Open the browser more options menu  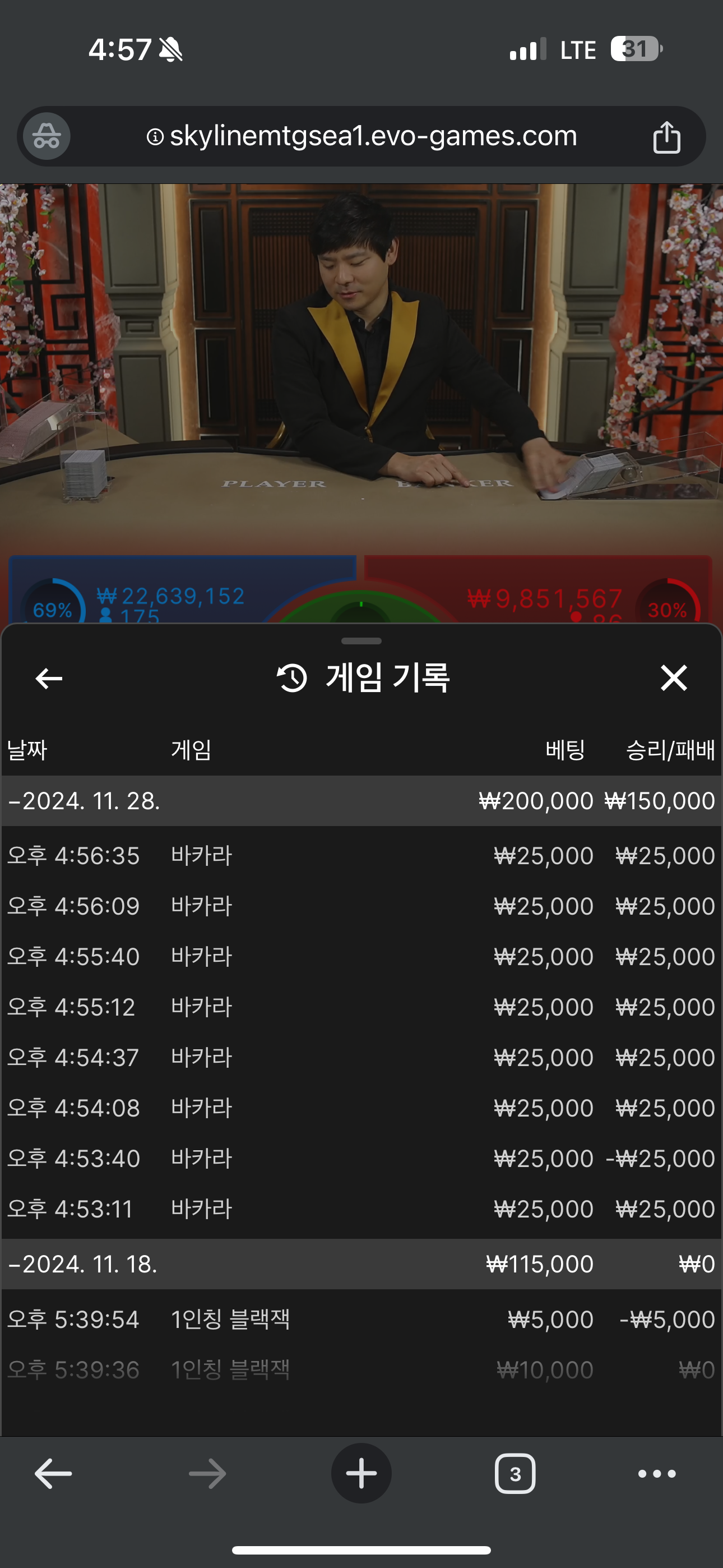point(657,1474)
